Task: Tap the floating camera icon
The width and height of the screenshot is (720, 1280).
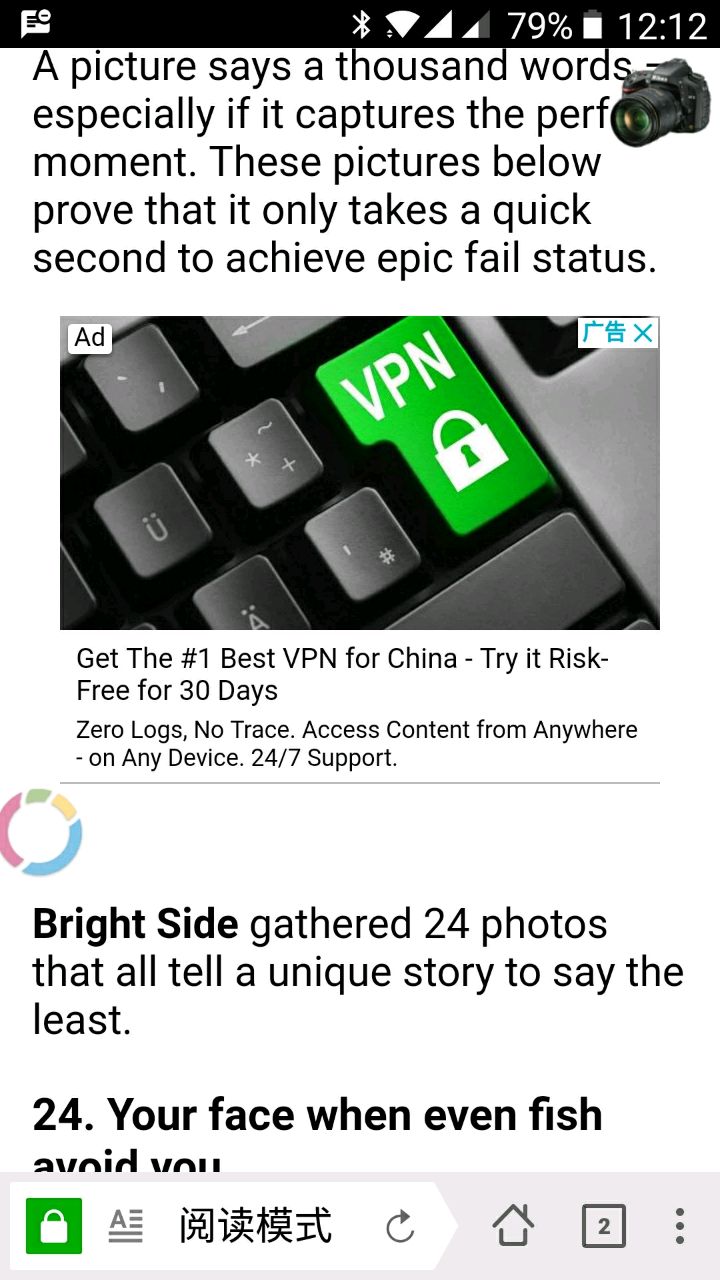Action: pyautogui.click(x=660, y=103)
